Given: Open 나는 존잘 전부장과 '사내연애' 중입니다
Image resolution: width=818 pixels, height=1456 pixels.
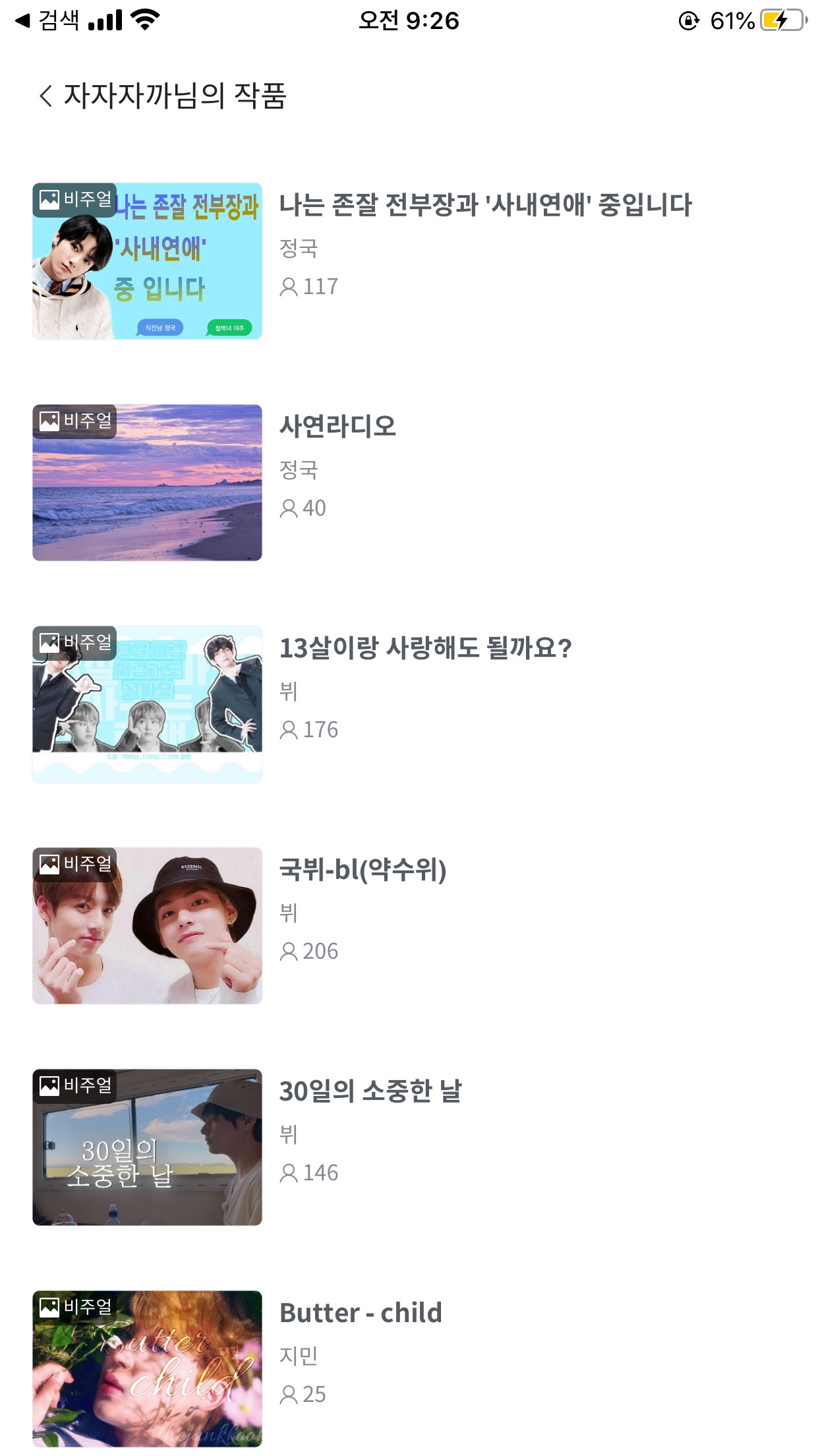Looking at the screenshot, I should coord(485,205).
